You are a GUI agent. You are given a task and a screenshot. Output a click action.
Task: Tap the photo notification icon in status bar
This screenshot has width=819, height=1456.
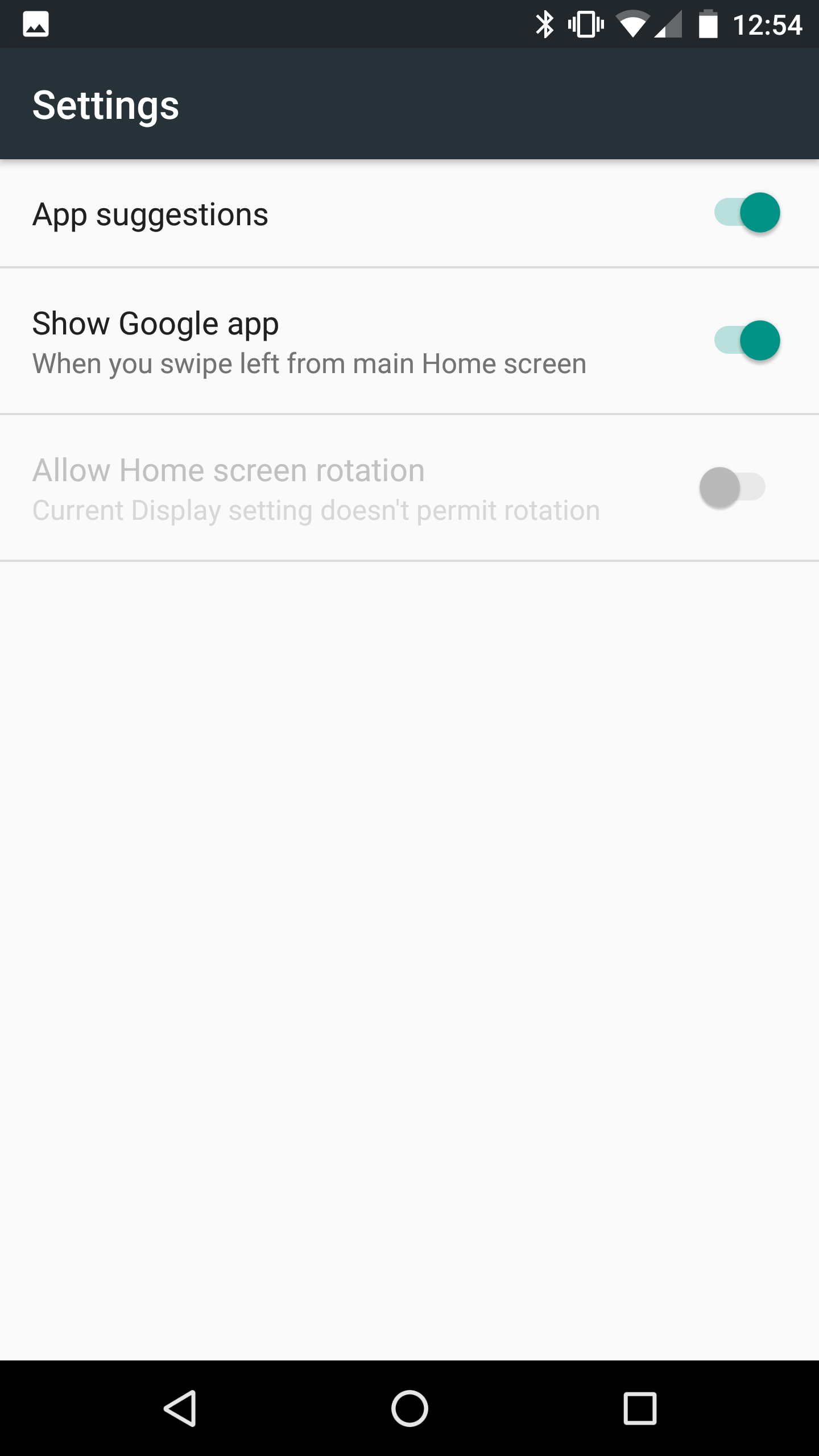[x=35, y=24]
